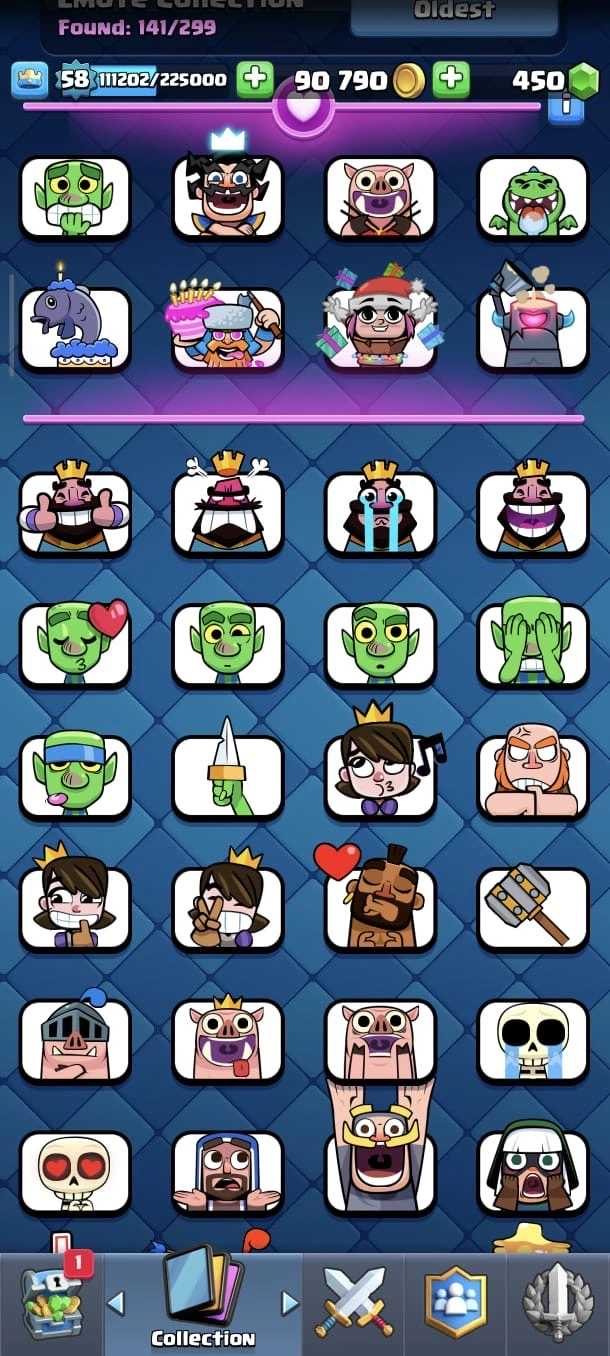Select the crying skeleton emote
610x1356 pixels.
click(532, 1041)
